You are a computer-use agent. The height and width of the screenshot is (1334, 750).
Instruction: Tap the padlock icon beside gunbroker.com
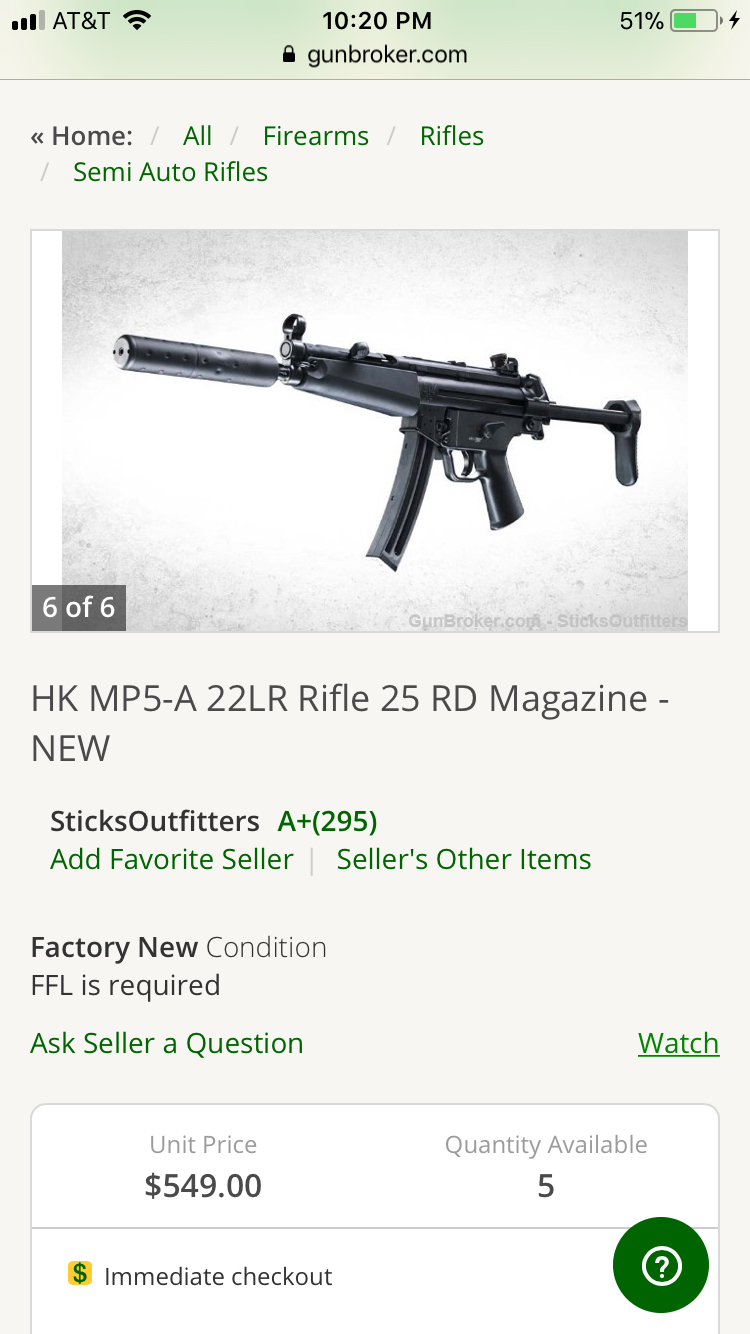(288, 55)
